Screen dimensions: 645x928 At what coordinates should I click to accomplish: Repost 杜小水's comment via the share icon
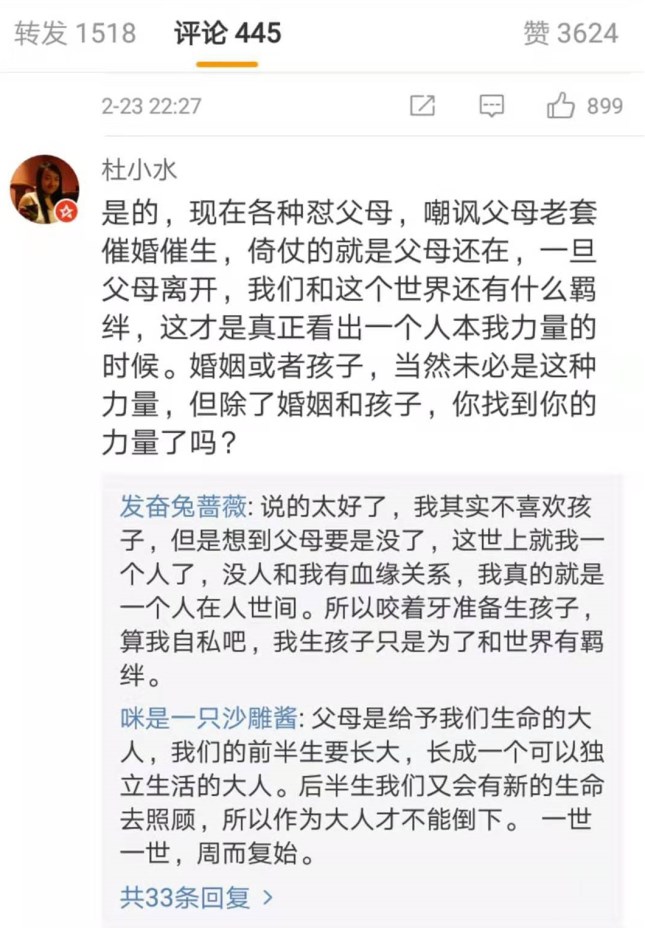click(423, 106)
